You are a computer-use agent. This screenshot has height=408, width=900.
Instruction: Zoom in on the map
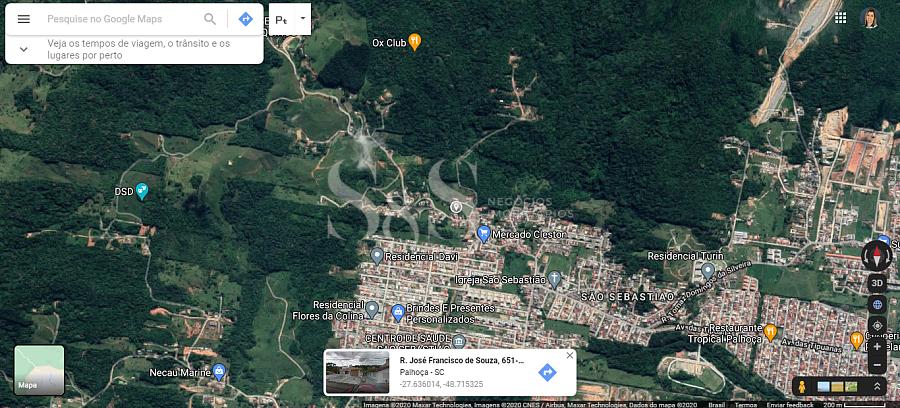[877, 346]
